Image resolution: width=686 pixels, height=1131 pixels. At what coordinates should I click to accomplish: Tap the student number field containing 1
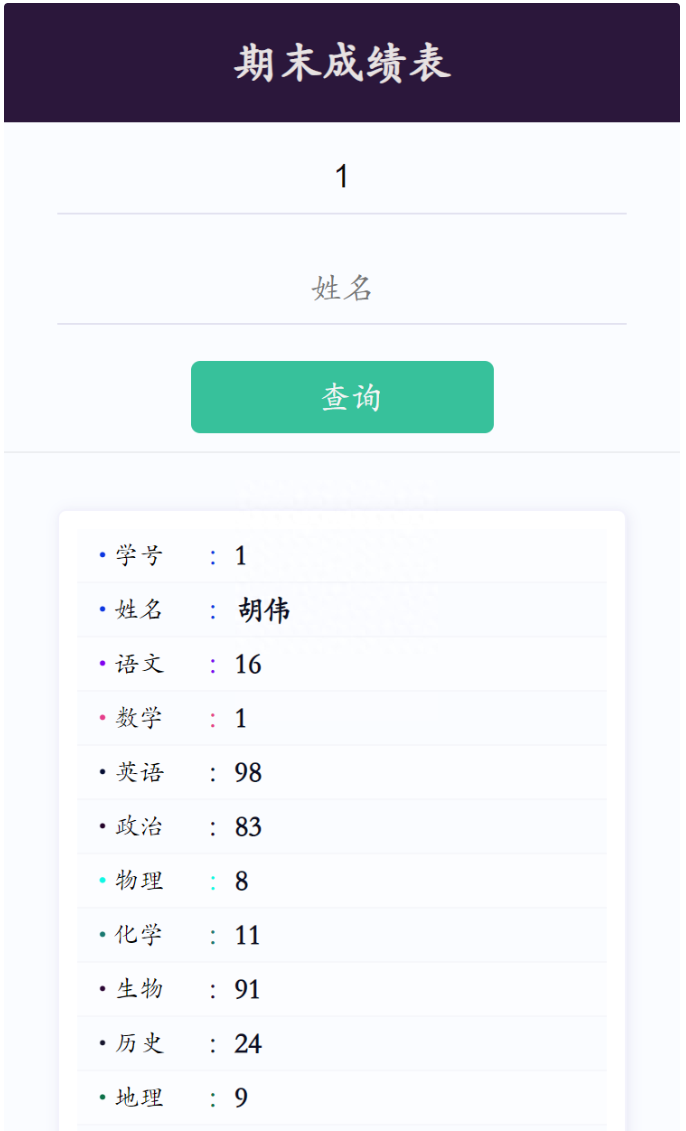click(x=342, y=178)
